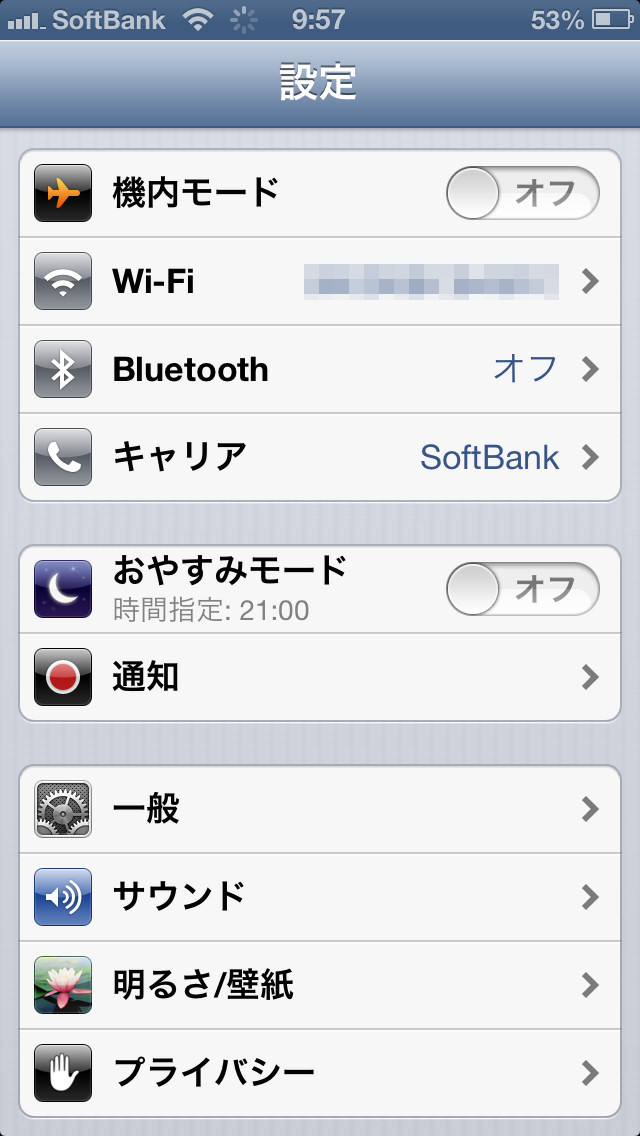Open 通知 notification settings
Viewport: 640px width, 1136px height.
coord(320,677)
